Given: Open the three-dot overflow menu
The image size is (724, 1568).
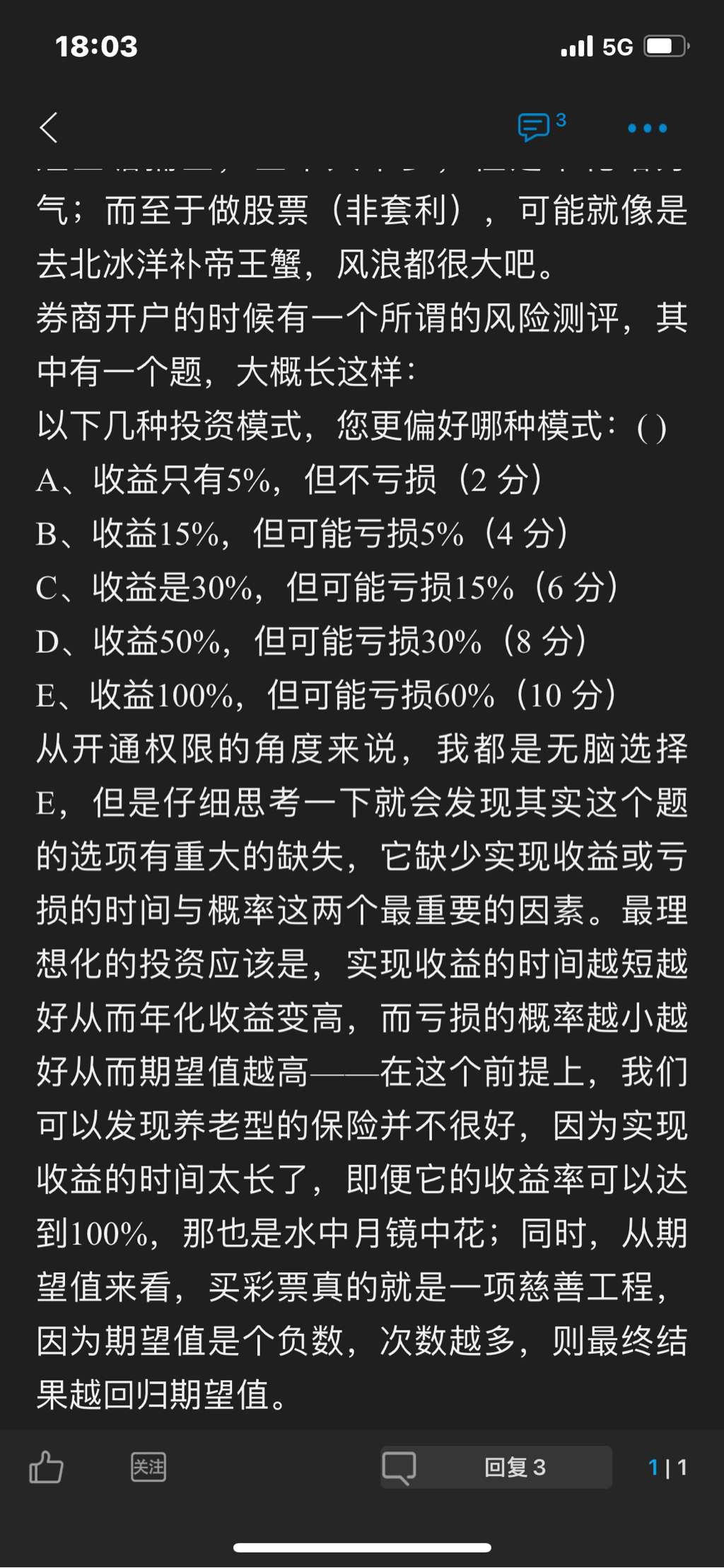Looking at the screenshot, I should point(647,128).
